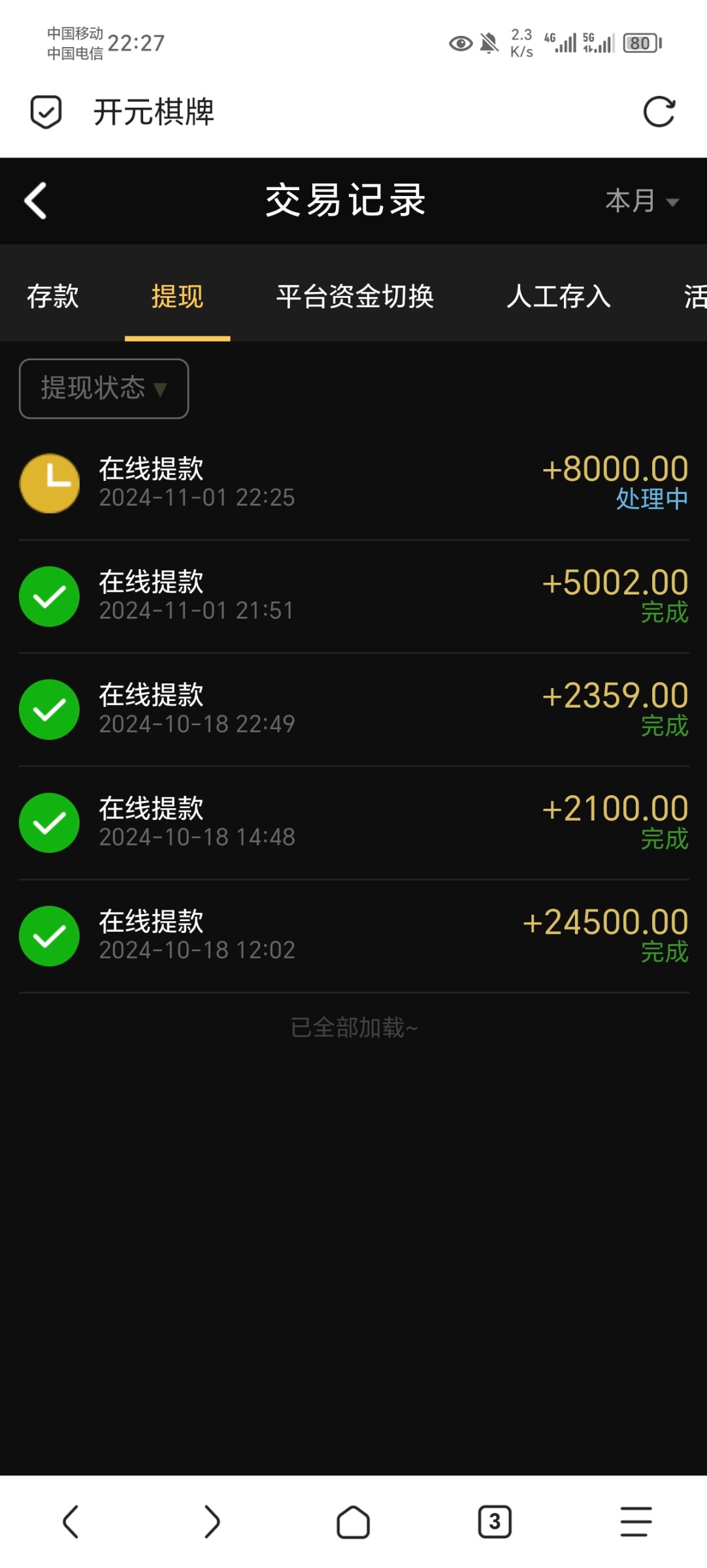The image size is (707, 1568).
Task: Switch to the 平台资金切换 tab
Action: click(355, 296)
